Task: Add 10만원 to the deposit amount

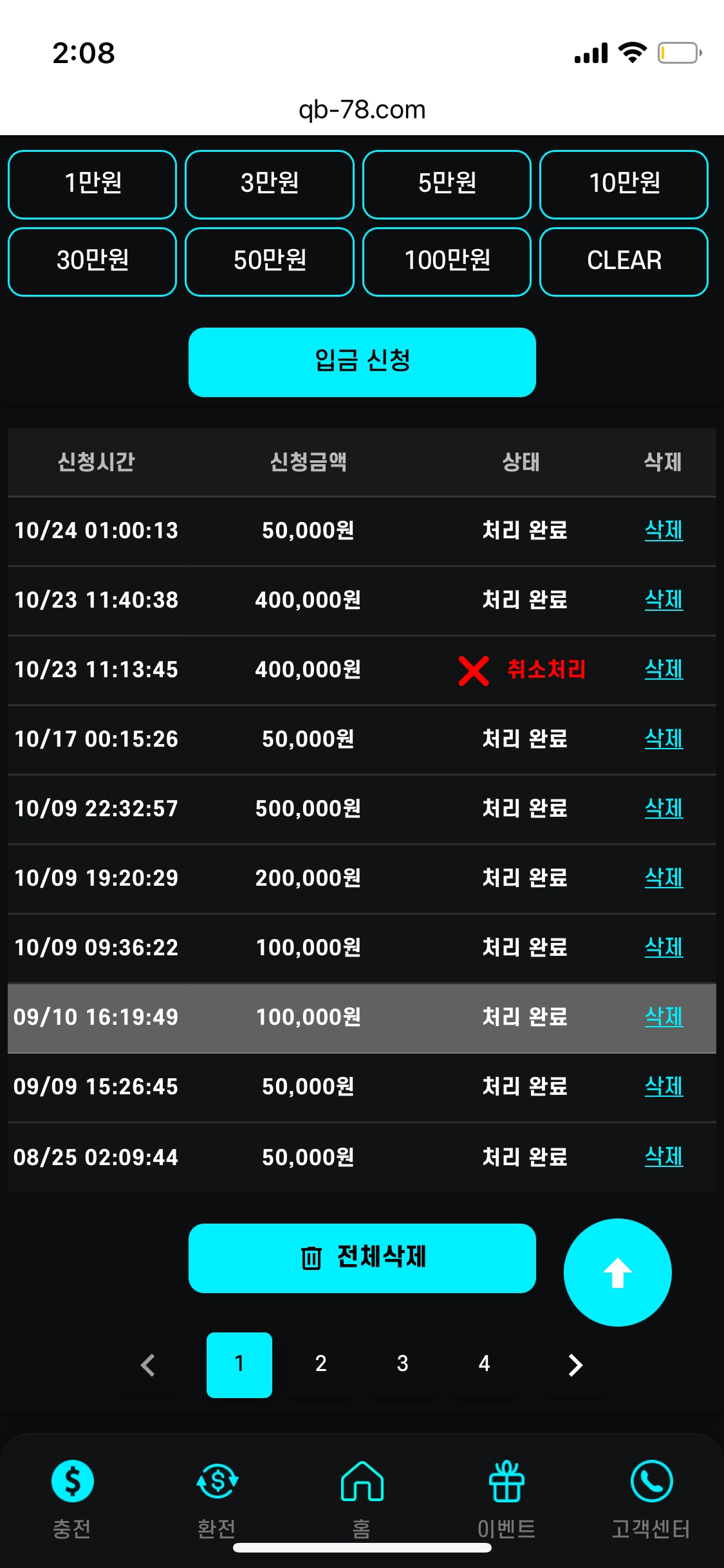Action: click(x=624, y=184)
